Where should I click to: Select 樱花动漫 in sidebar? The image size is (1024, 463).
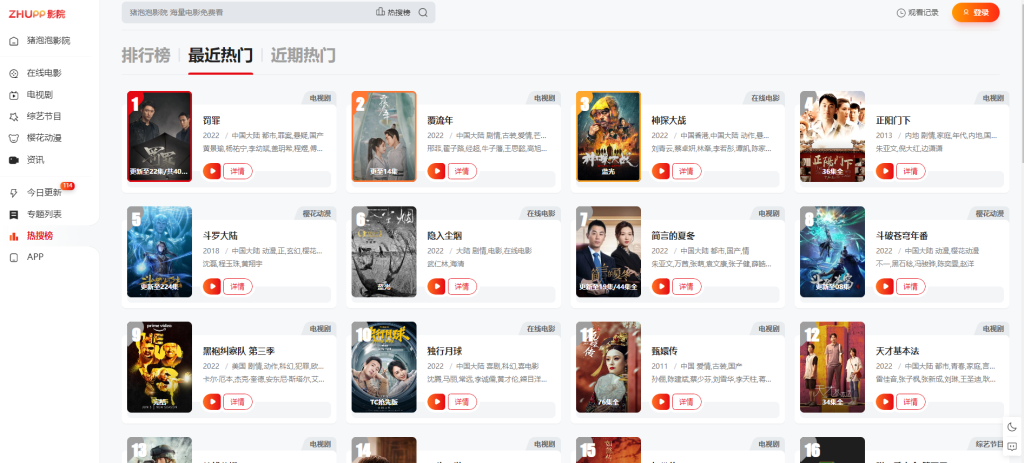[43, 138]
